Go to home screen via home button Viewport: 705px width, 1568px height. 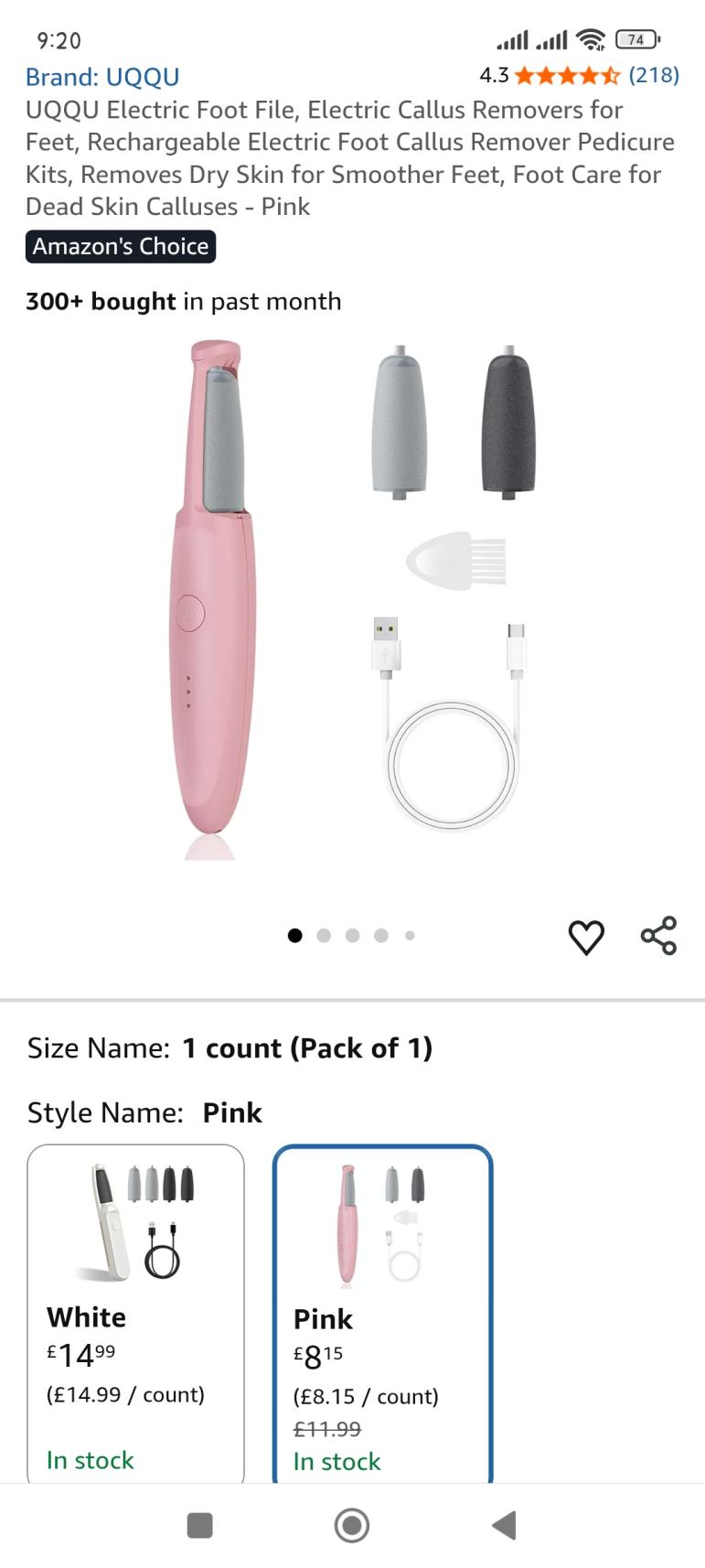[352, 1525]
